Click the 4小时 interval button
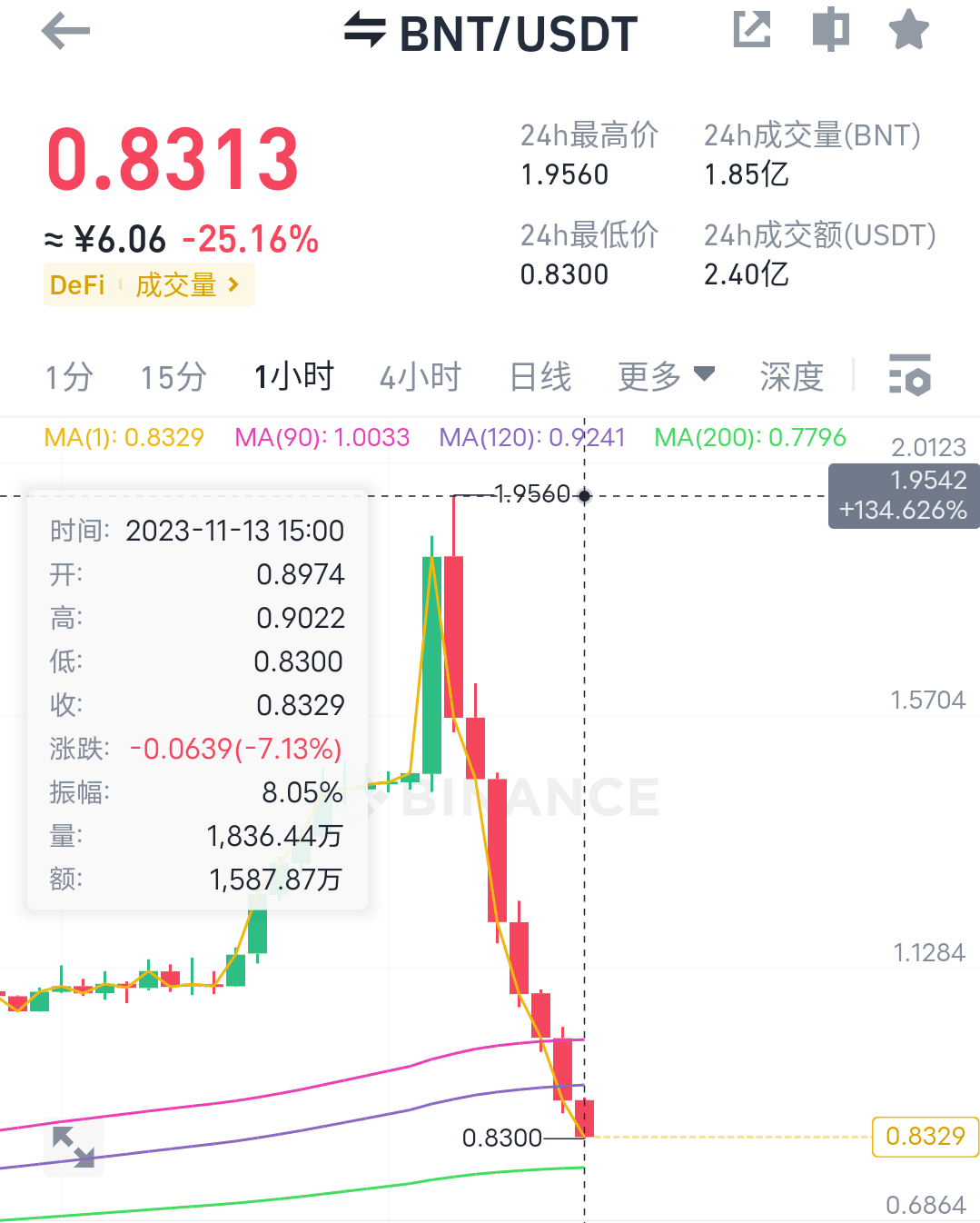980x1223 pixels. tap(420, 375)
